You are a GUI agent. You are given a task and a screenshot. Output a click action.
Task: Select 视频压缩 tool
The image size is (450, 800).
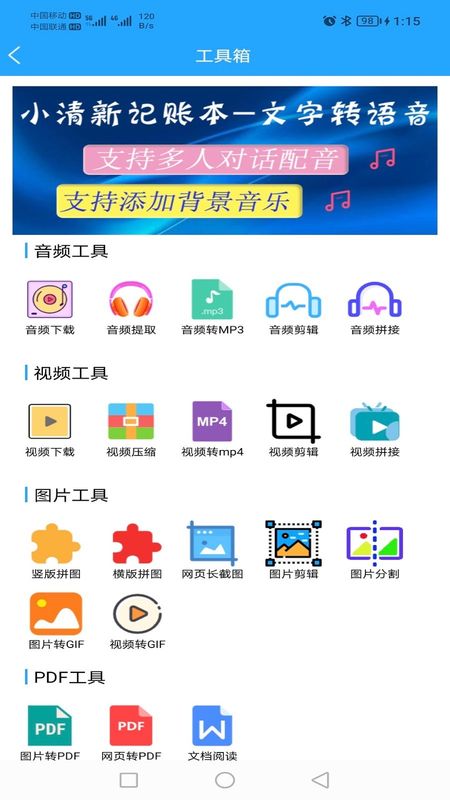pos(131,430)
